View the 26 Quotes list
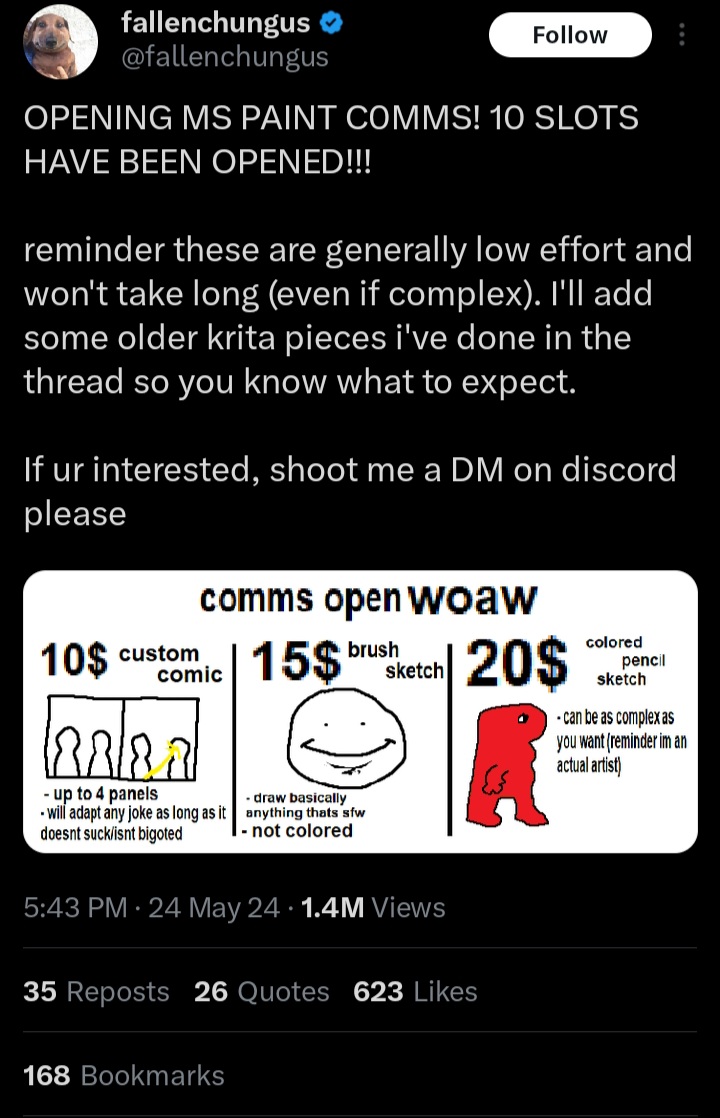The width and height of the screenshot is (720, 1118). [261, 991]
